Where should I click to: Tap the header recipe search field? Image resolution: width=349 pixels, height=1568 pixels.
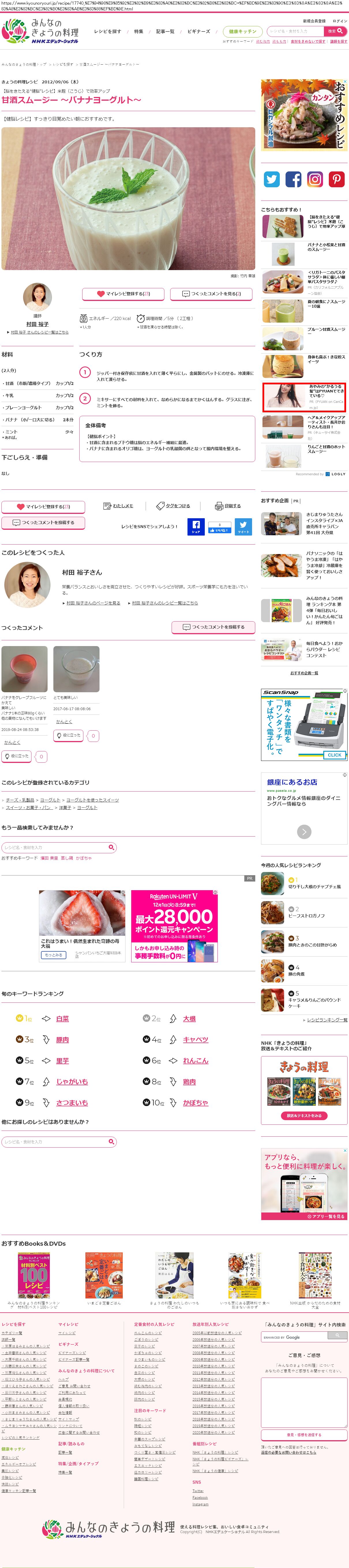295,31
